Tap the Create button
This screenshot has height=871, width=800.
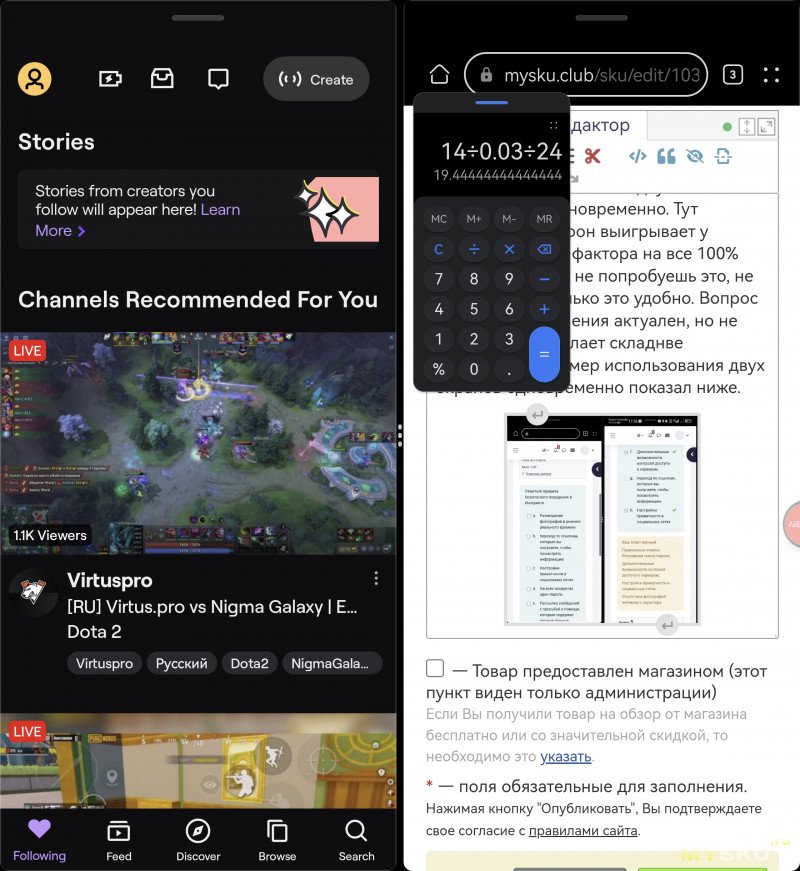point(316,79)
